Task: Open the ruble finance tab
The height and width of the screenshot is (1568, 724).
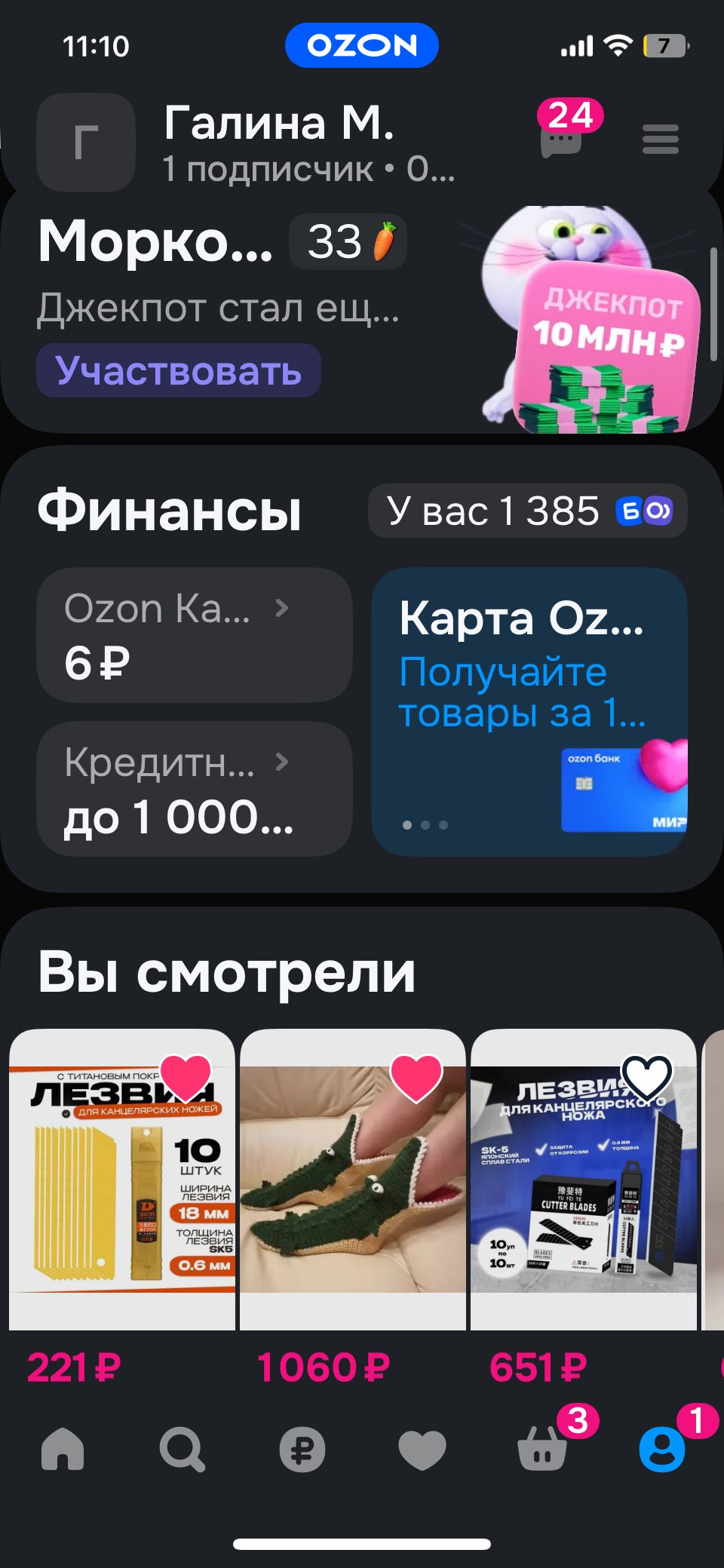Action: pyautogui.click(x=302, y=1449)
